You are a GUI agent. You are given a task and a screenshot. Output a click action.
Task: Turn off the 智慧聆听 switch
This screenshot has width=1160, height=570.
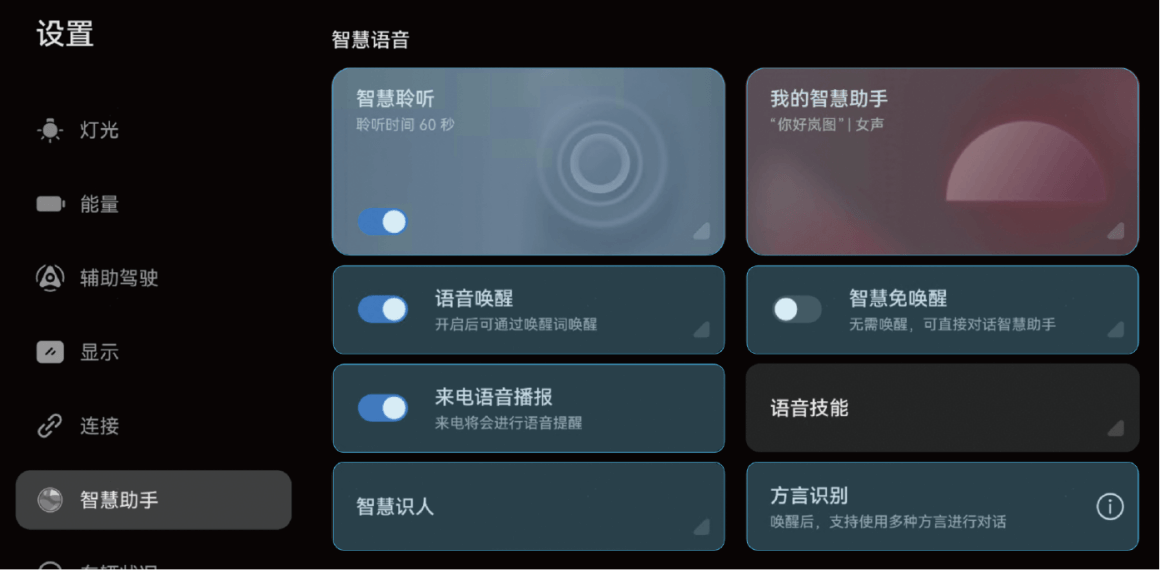(x=382, y=222)
